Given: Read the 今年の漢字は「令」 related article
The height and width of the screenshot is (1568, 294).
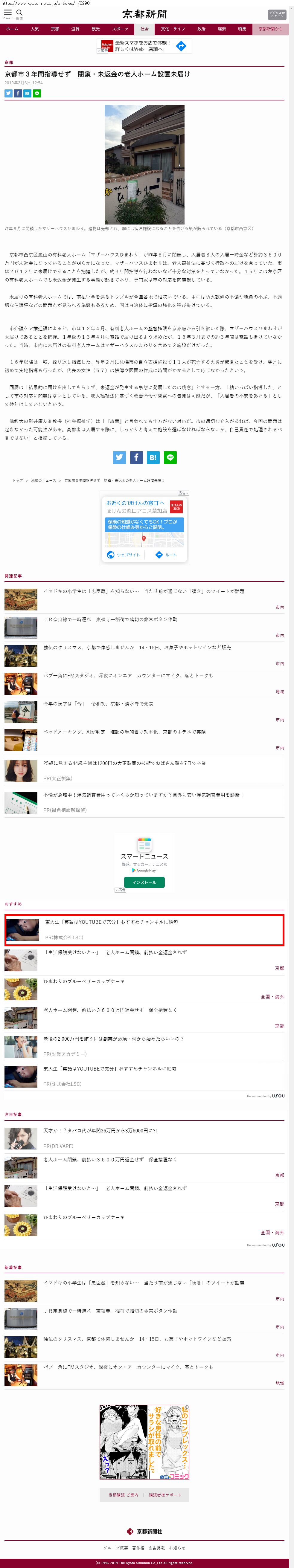Looking at the screenshot, I should point(98,704).
